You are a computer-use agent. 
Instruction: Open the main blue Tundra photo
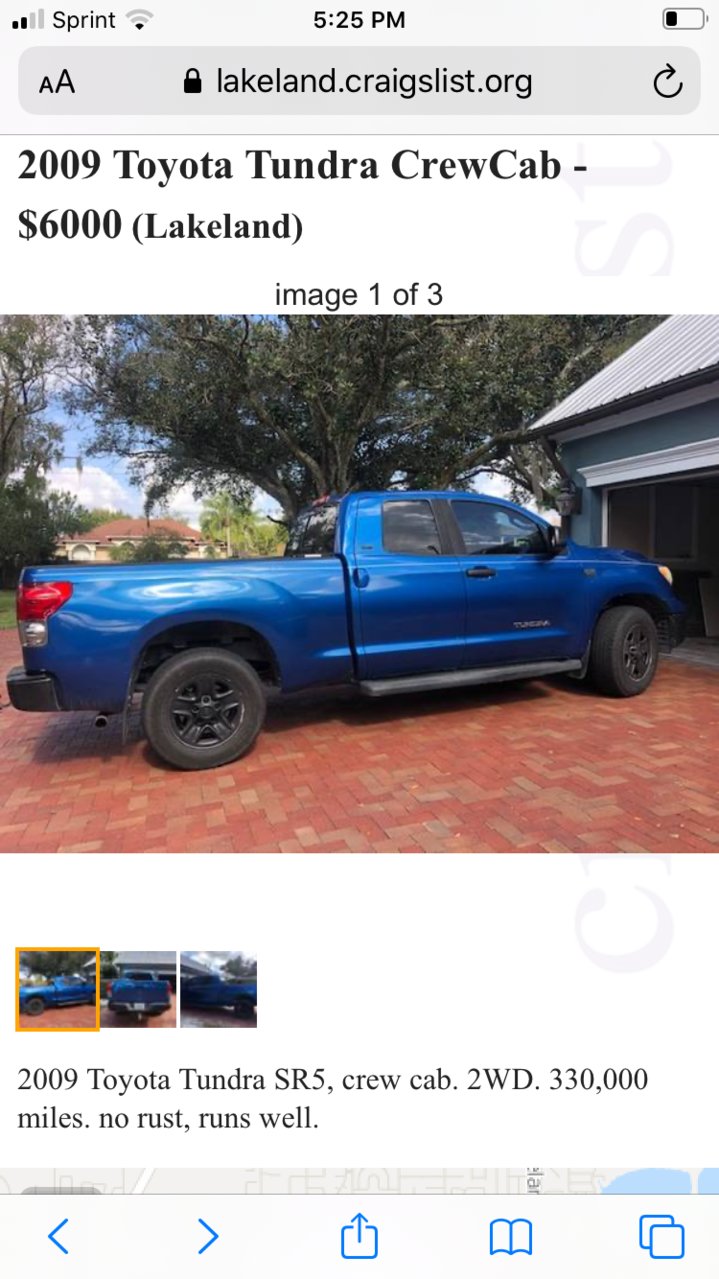click(359, 583)
